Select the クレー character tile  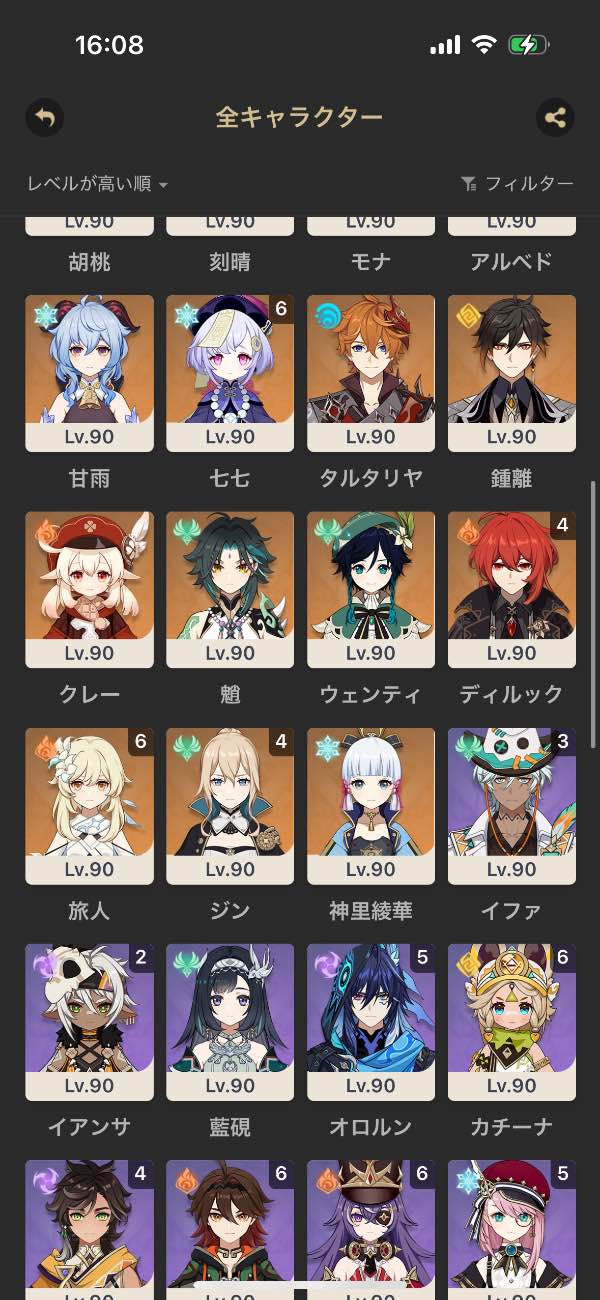(x=89, y=588)
